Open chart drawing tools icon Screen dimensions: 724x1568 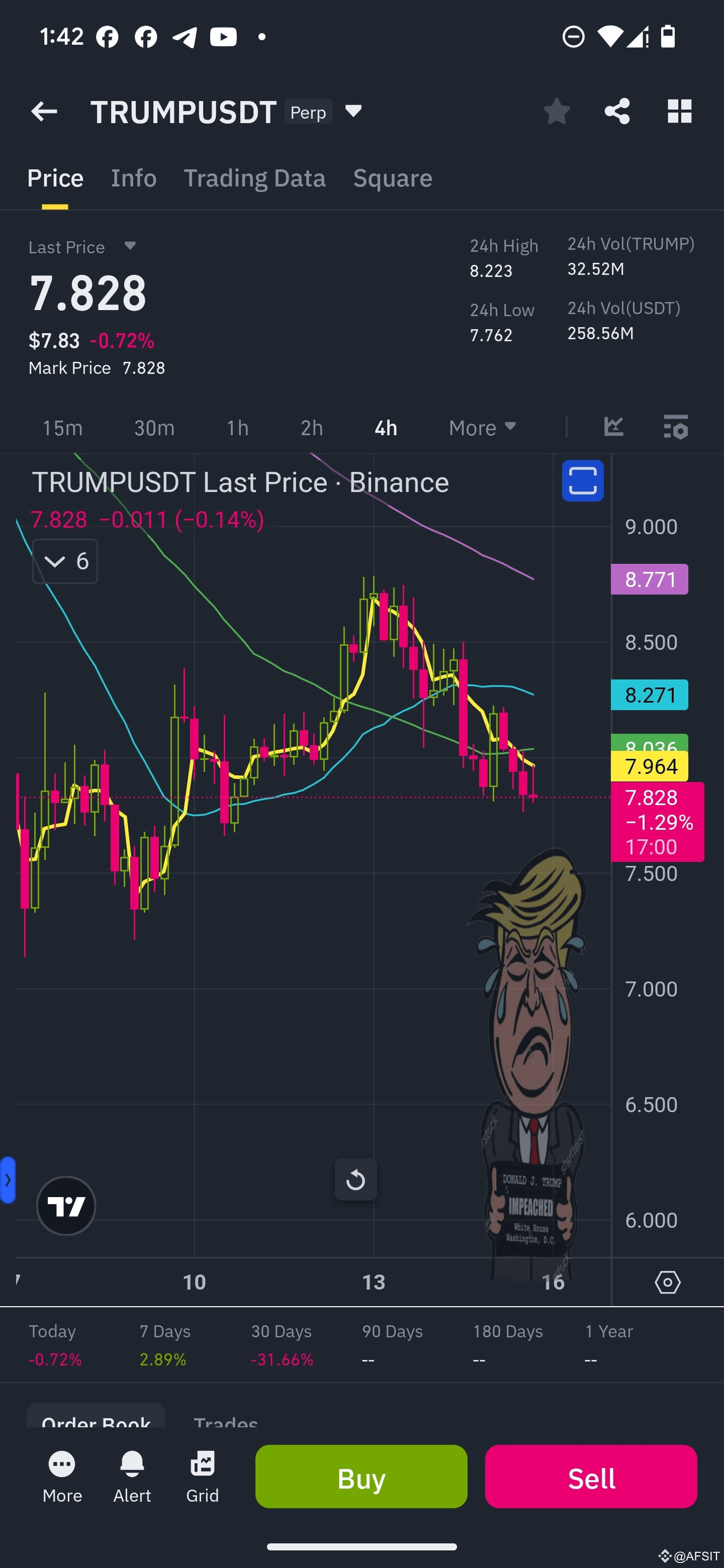pyautogui.click(x=613, y=427)
